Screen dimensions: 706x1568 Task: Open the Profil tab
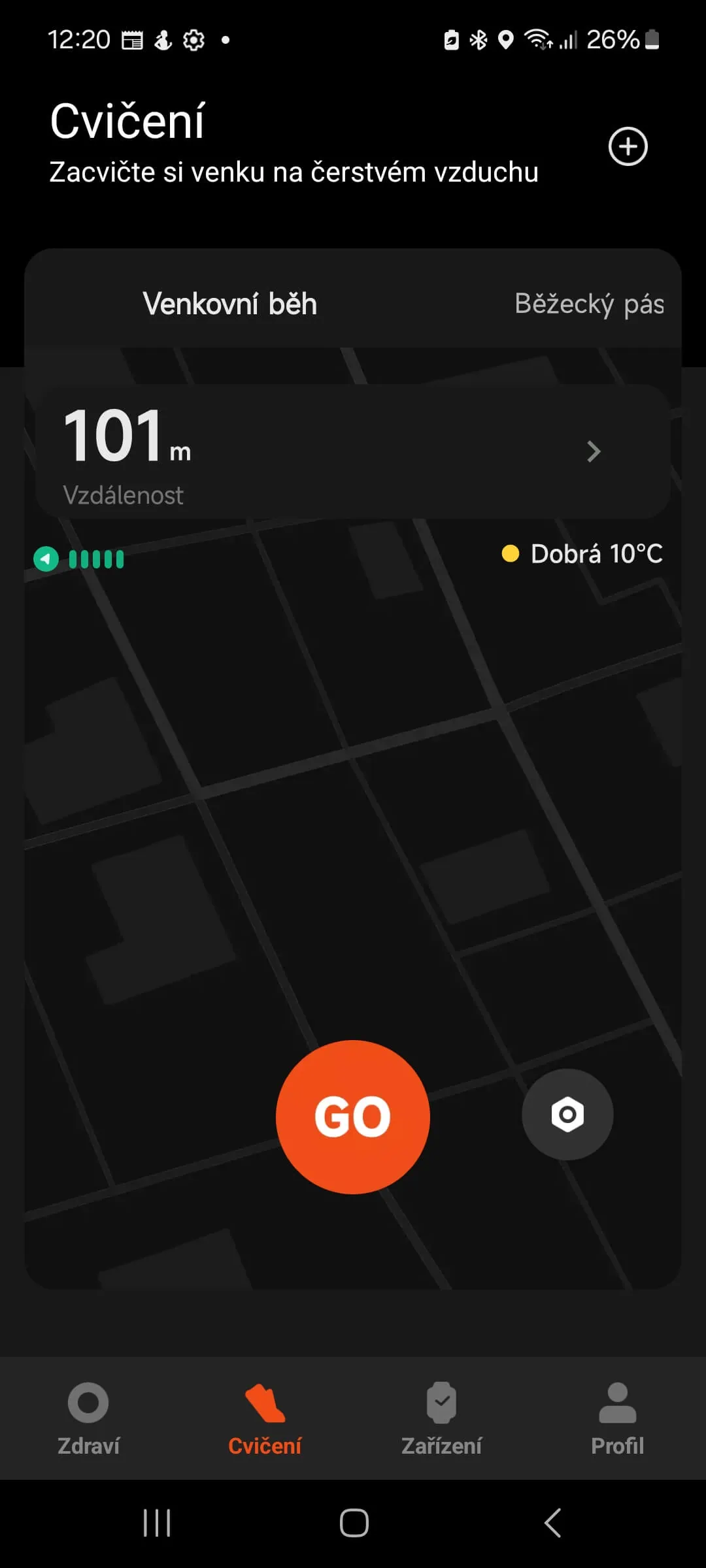[617, 1418]
